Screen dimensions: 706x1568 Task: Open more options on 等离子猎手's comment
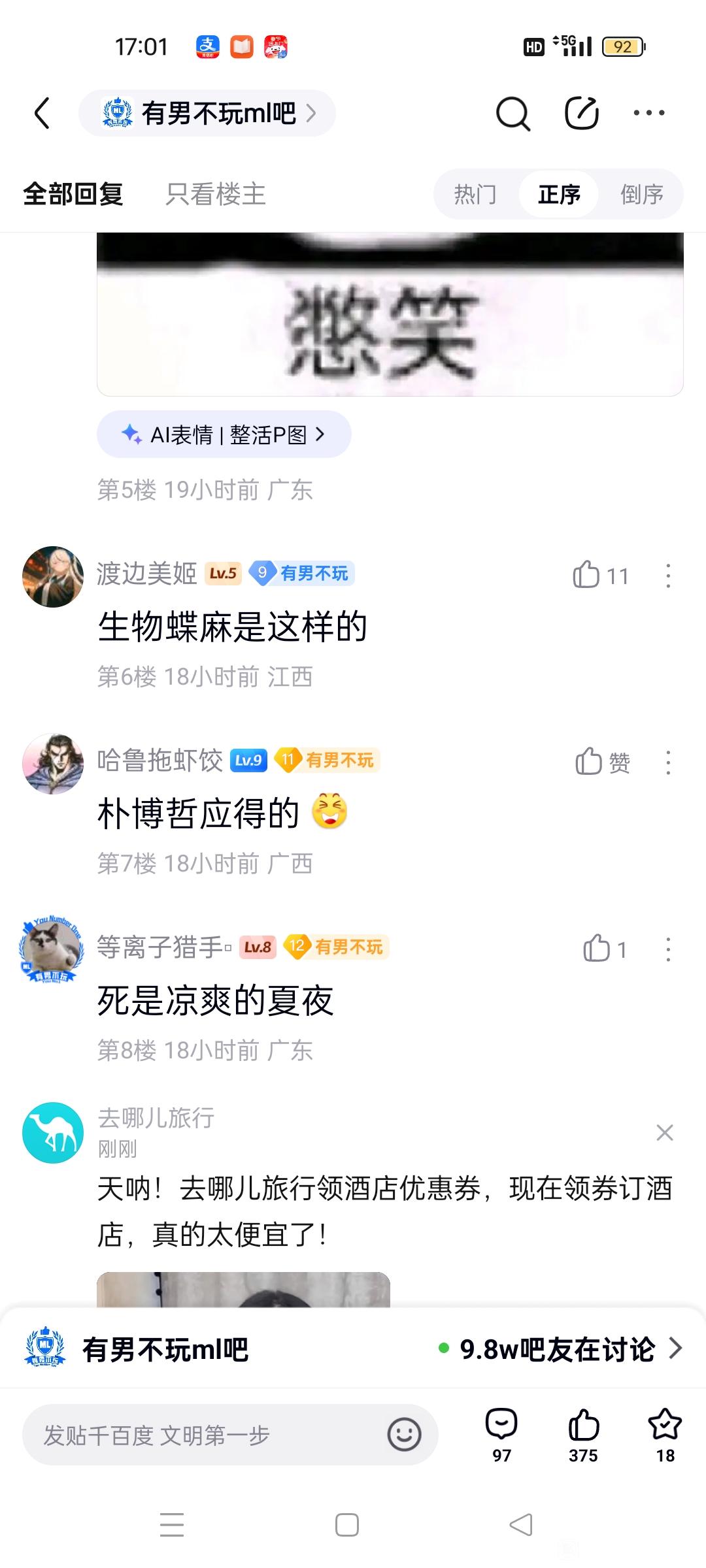(668, 949)
